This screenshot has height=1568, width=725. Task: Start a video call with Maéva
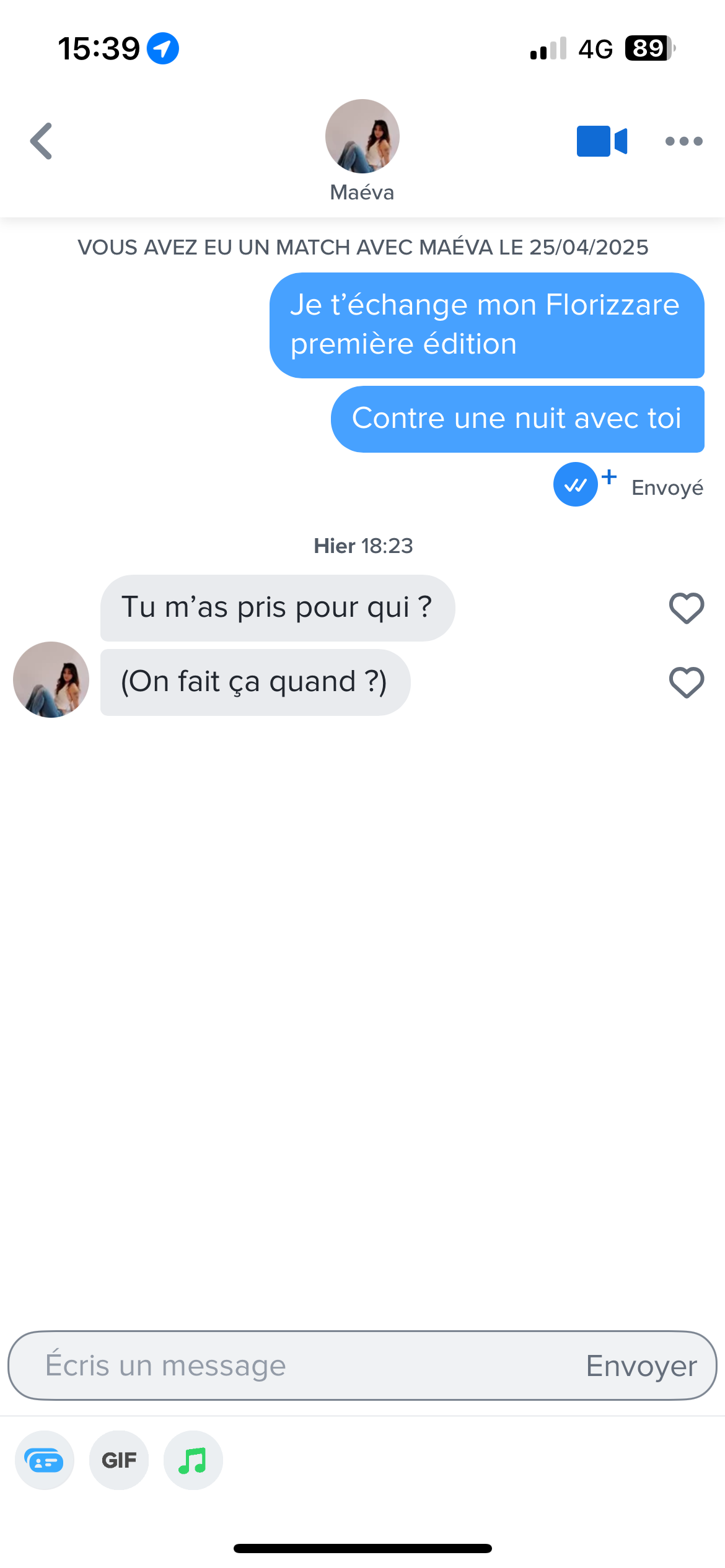click(x=601, y=141)
